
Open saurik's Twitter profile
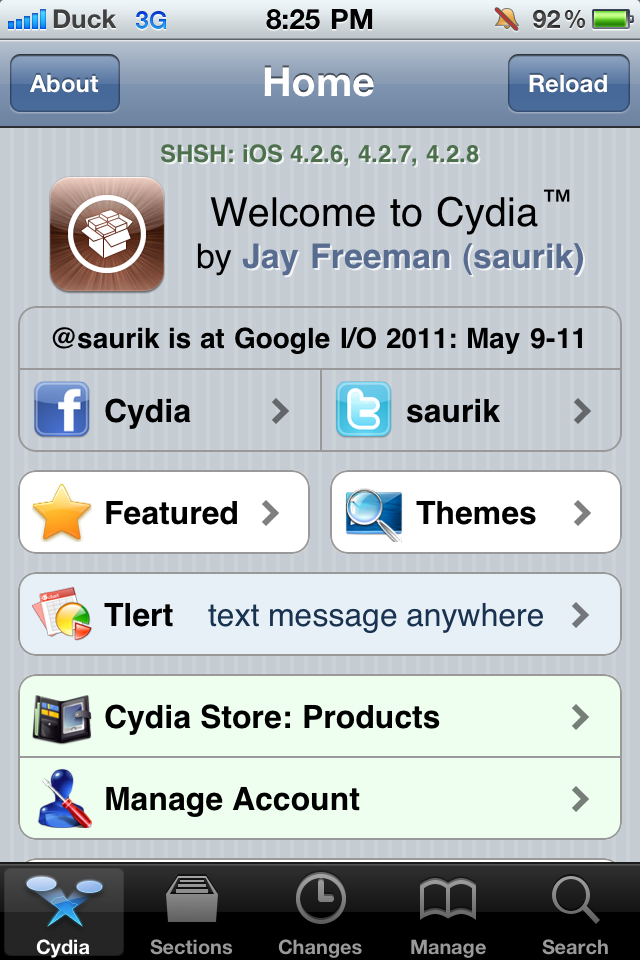click(x=470, y=411)
